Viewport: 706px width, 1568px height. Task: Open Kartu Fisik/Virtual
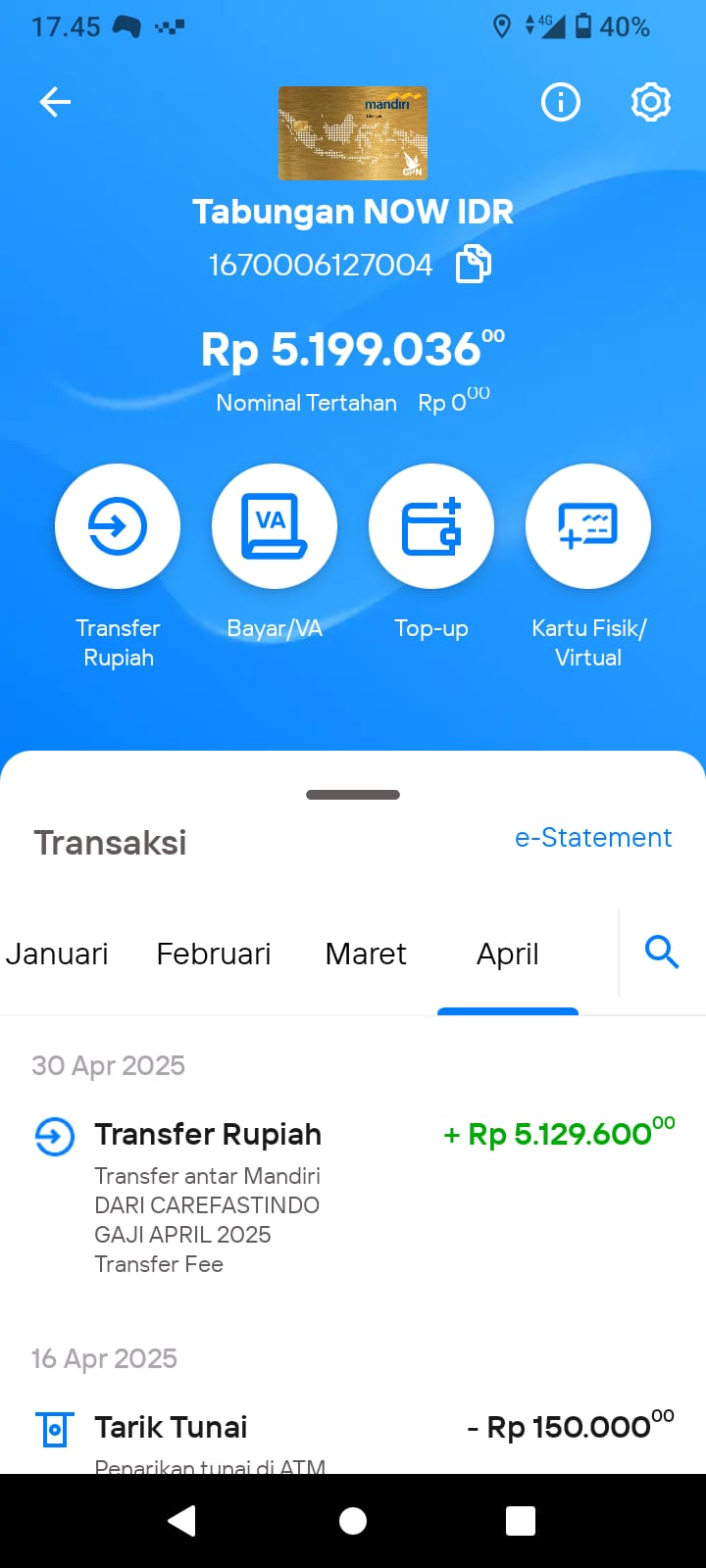point(588,526)
